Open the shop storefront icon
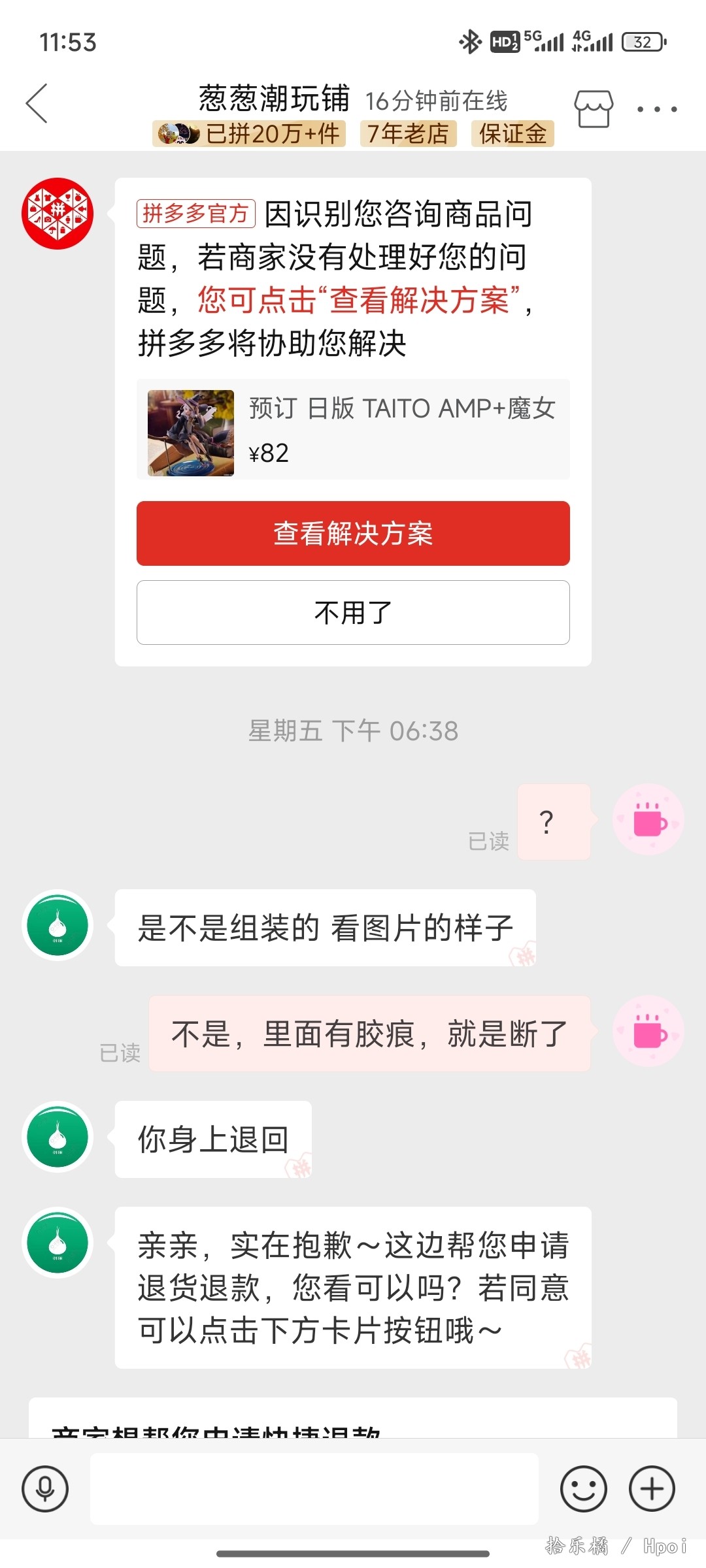Viewport: 706px width, 1568px height. (593, 108)
